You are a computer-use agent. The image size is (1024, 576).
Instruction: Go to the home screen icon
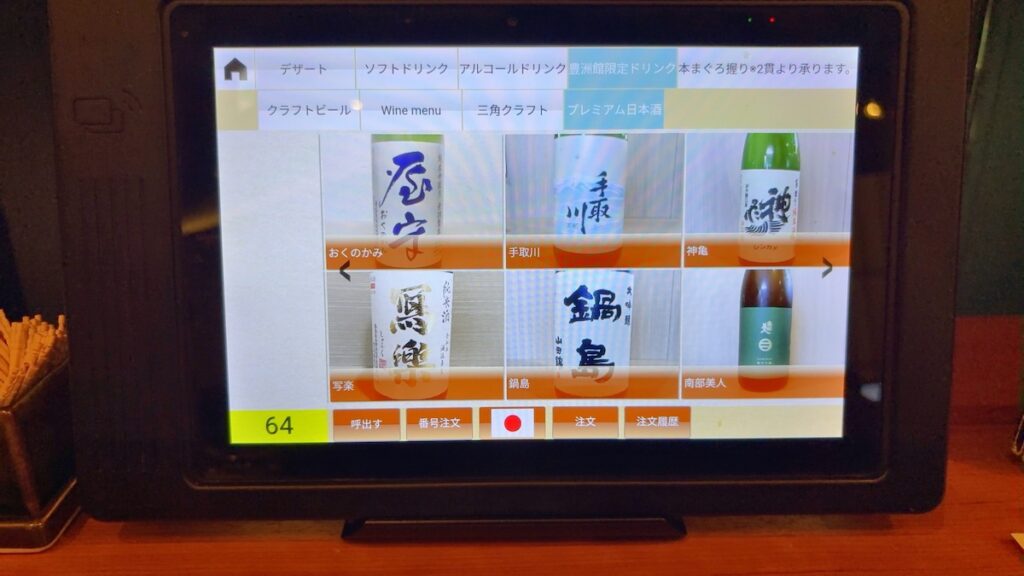click(236, 69)
